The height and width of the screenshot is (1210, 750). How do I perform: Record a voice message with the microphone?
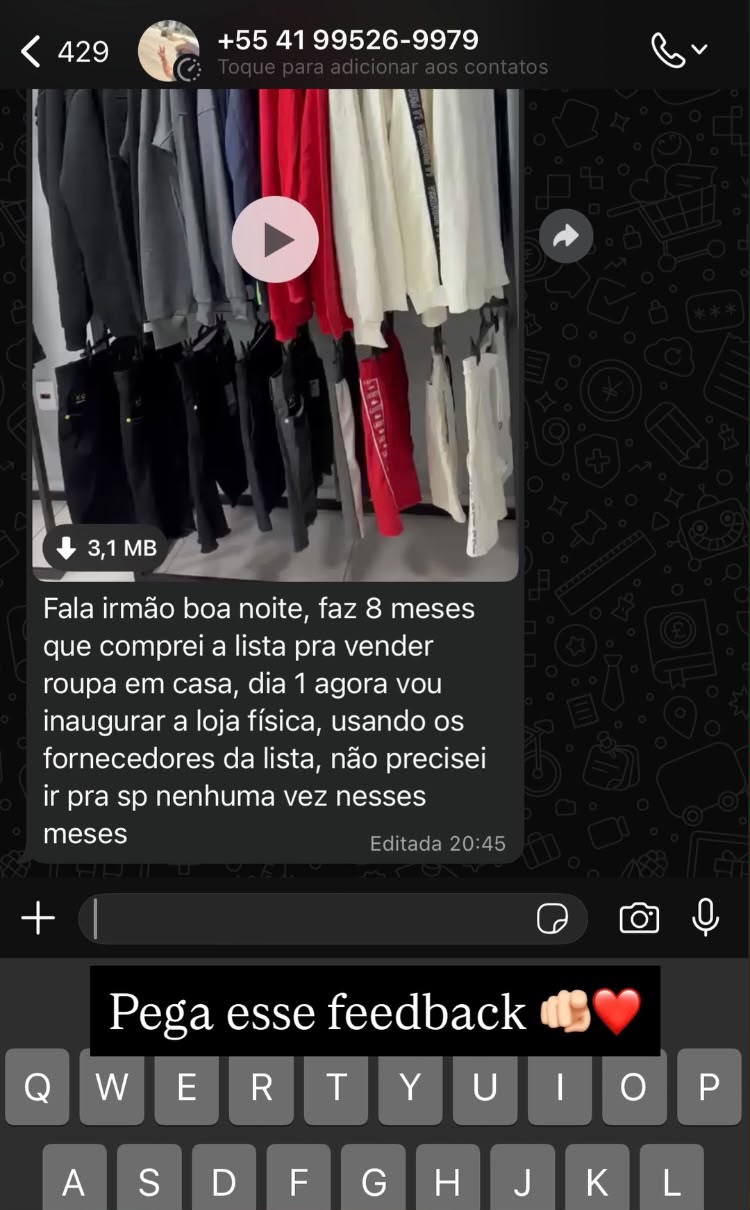[x=706, y=918]
